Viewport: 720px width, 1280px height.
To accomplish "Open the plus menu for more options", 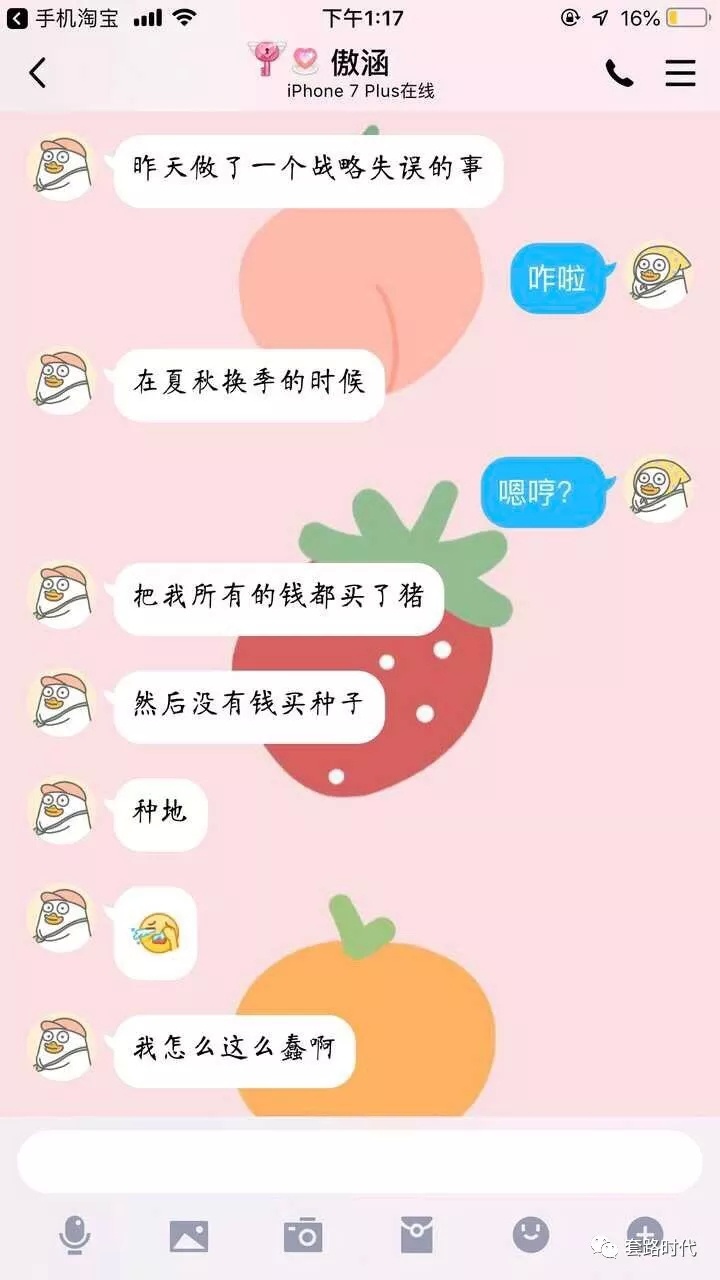I will pos(644,1234).
